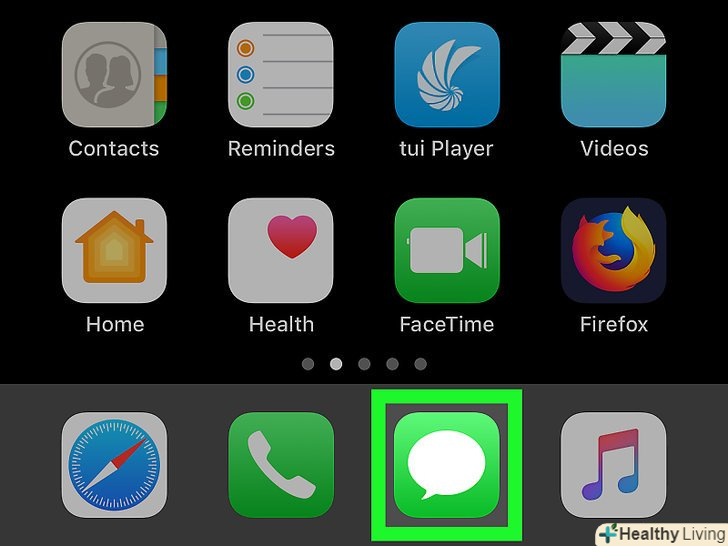Open tui Player

point(446,75)
